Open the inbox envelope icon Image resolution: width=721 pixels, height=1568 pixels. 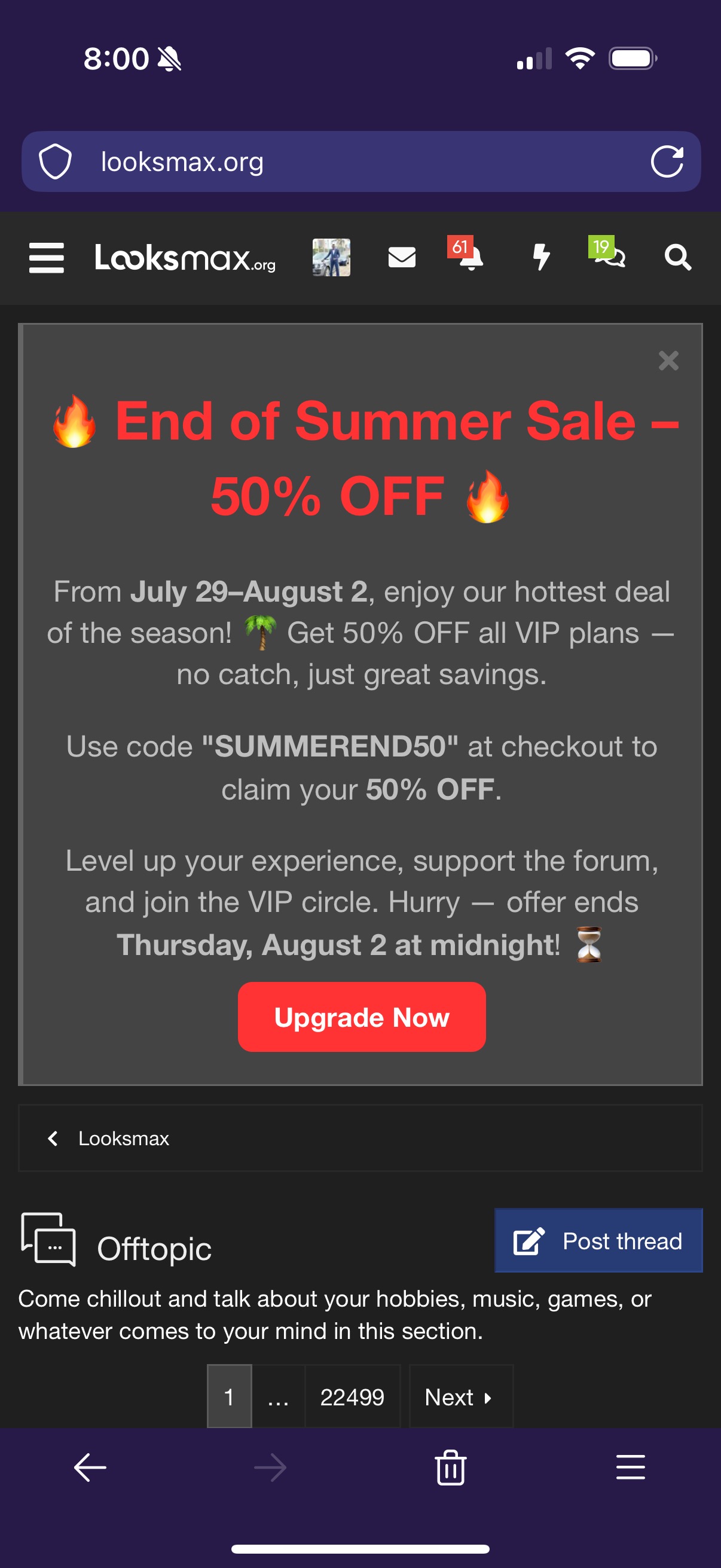402,258
